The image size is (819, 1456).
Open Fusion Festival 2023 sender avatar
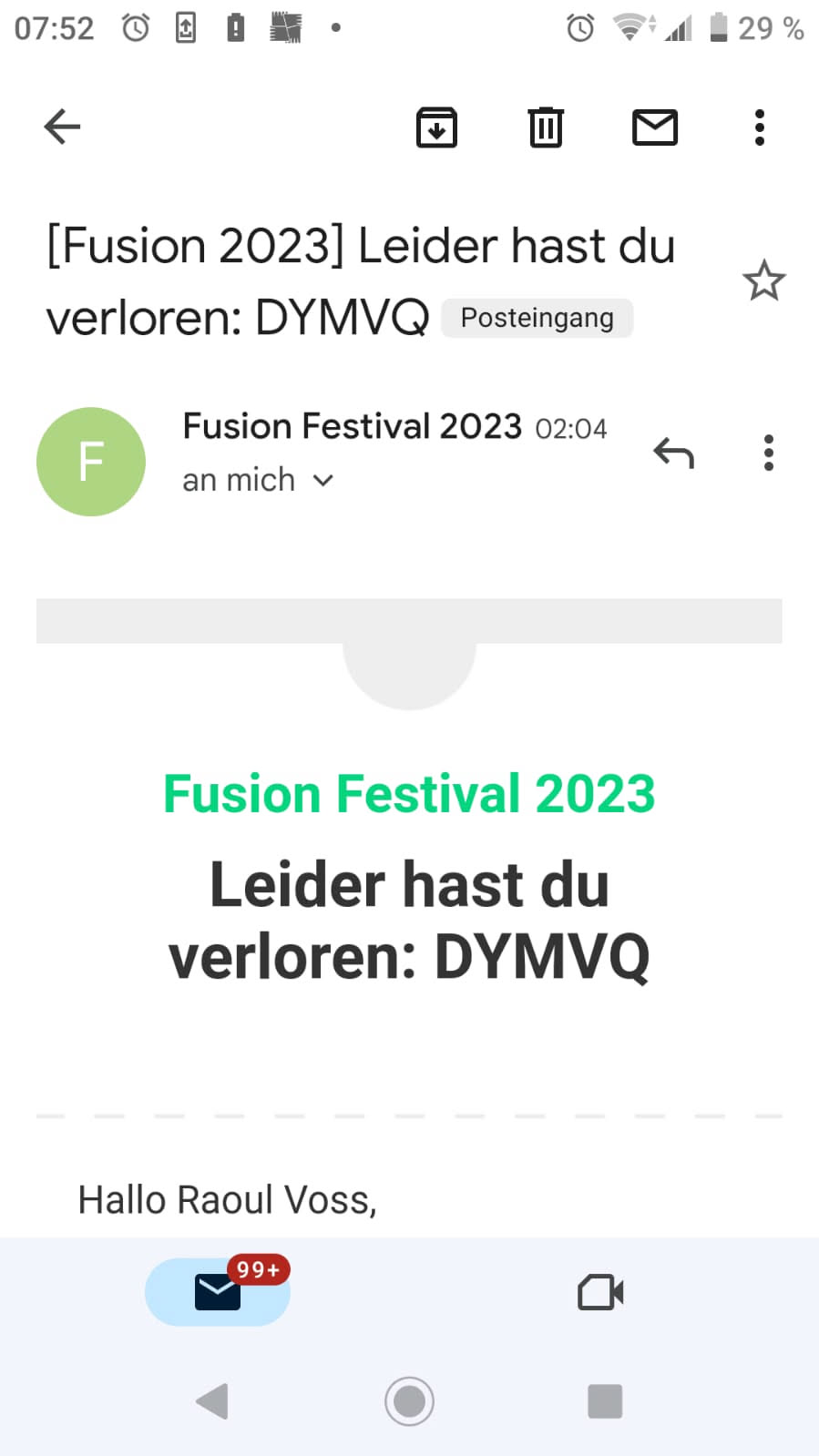[x=91, y=462]
